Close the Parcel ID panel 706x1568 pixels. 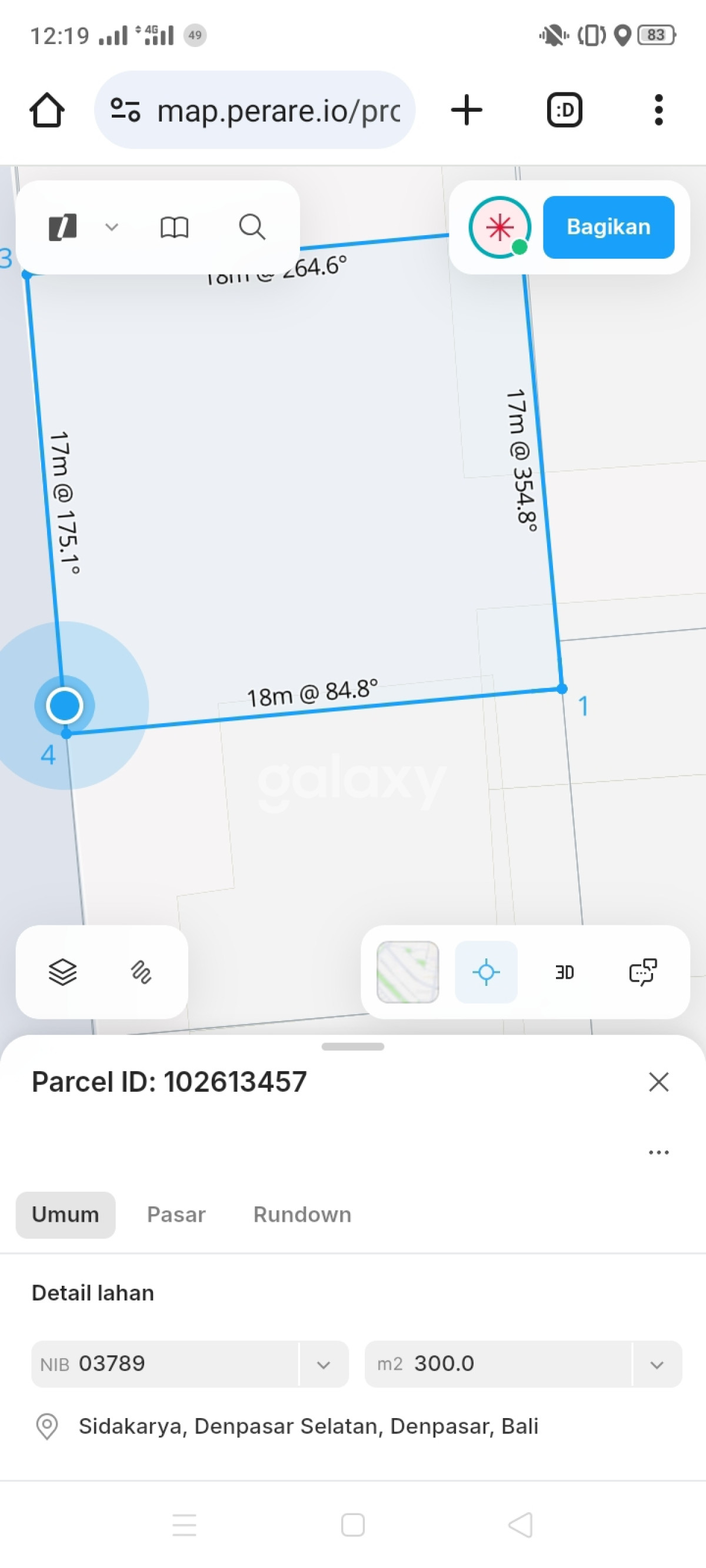(x=658, y=1082)
